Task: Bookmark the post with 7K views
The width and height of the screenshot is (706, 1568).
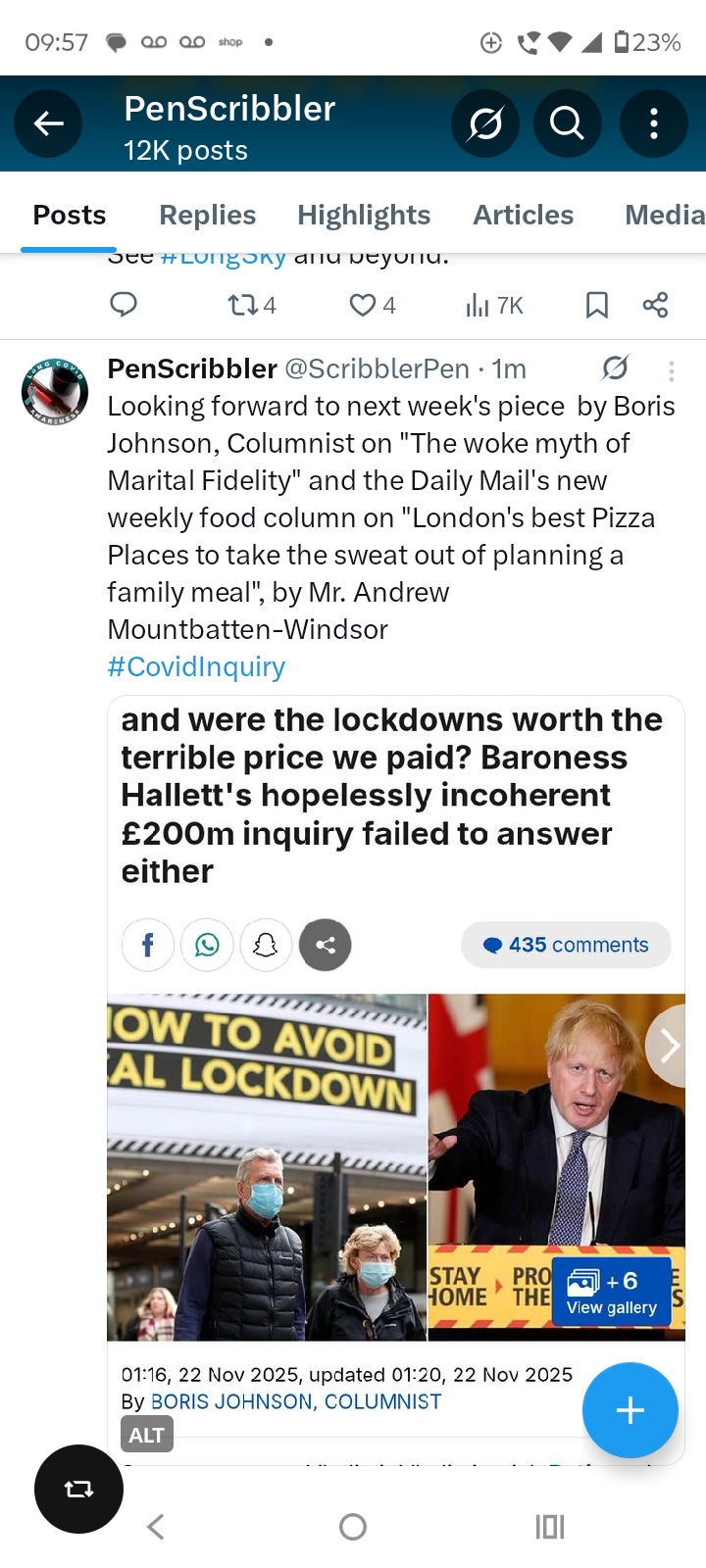Action: [596, 306]
